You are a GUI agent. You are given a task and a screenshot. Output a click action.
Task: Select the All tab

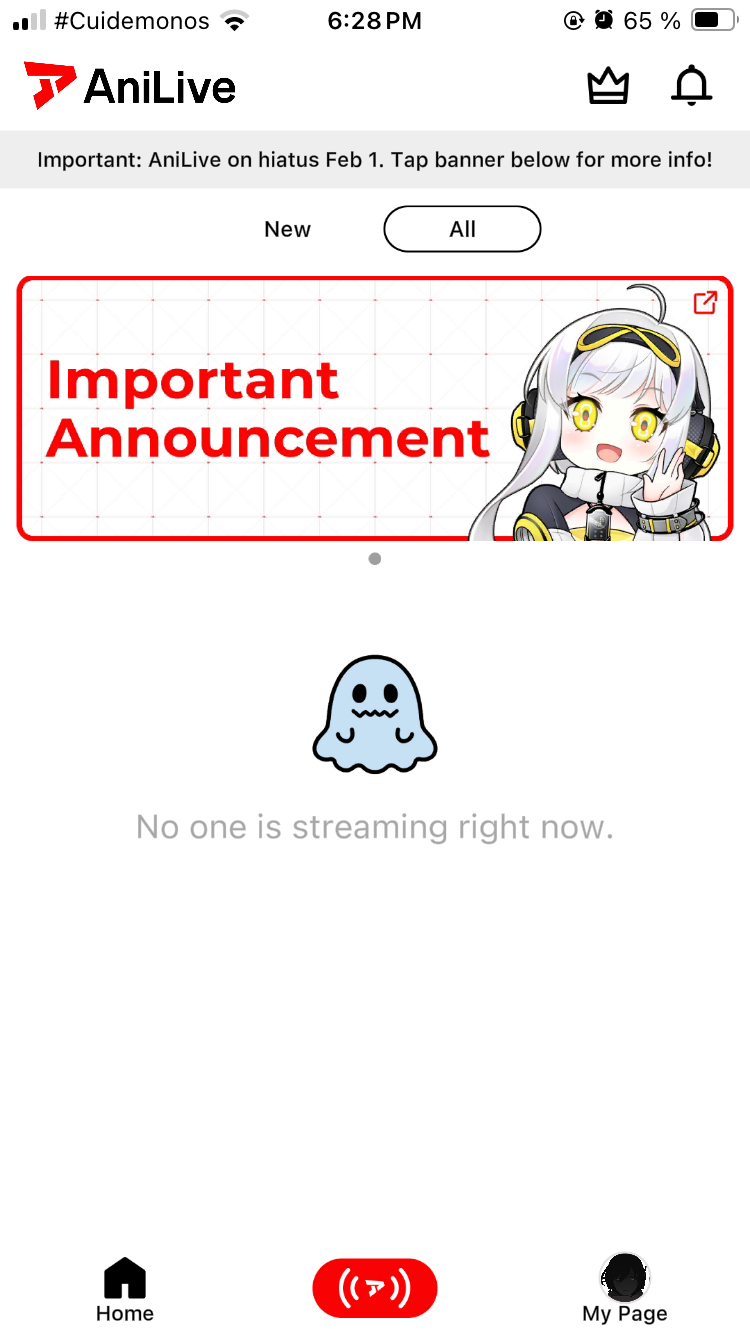462,229
